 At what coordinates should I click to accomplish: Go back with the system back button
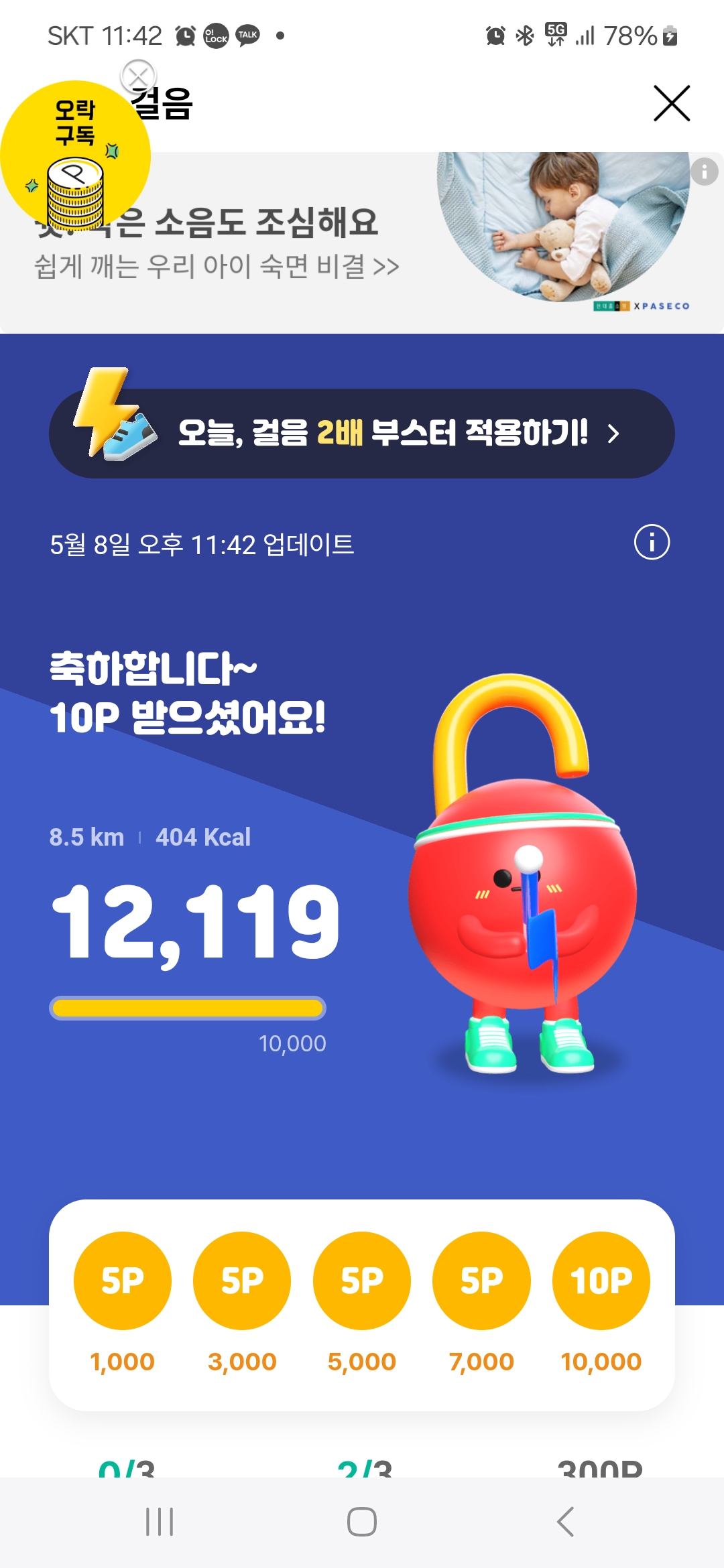click(x=565, y=1522)
